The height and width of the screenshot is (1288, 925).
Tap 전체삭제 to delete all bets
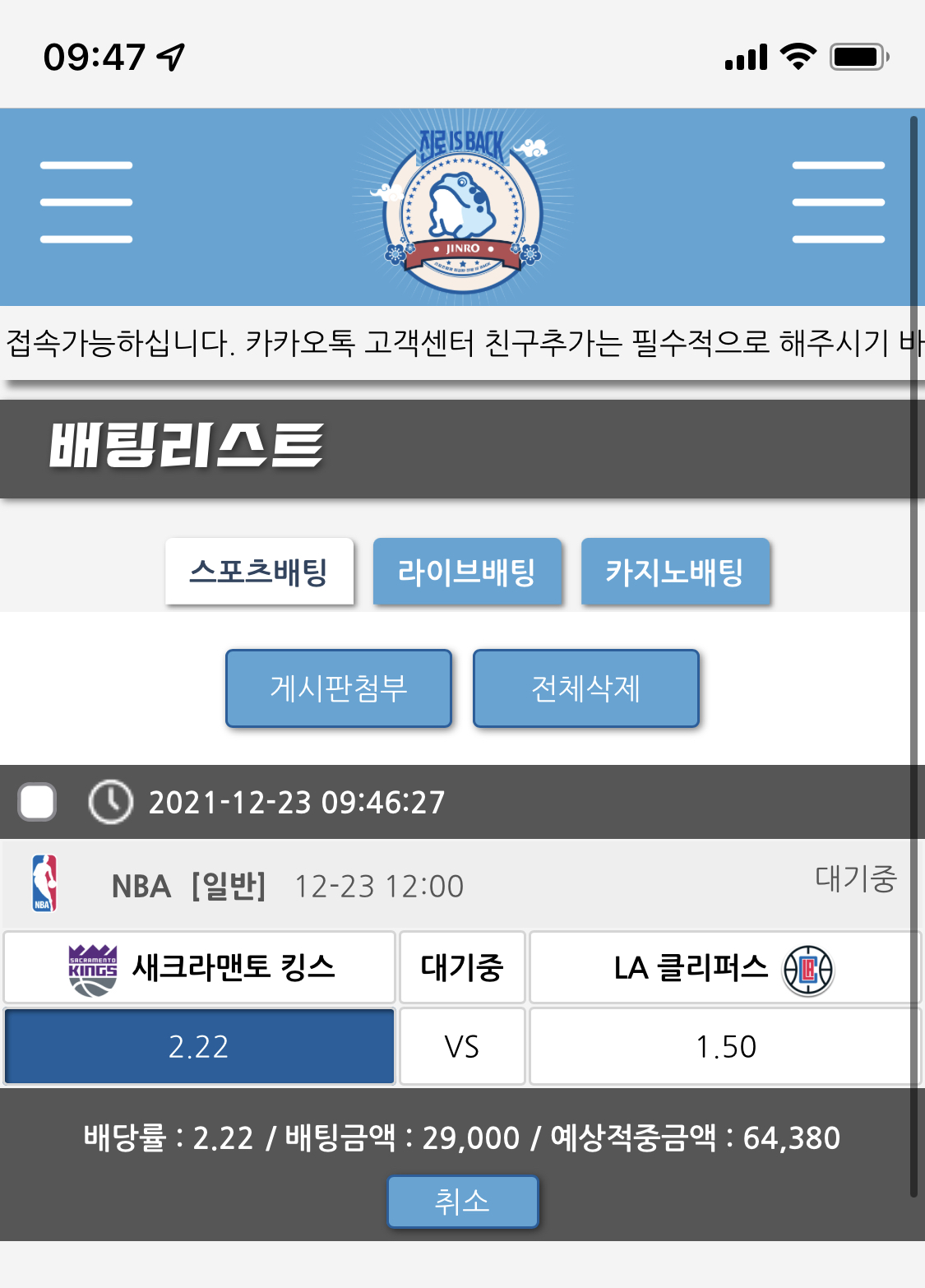[x=585, y=688]
